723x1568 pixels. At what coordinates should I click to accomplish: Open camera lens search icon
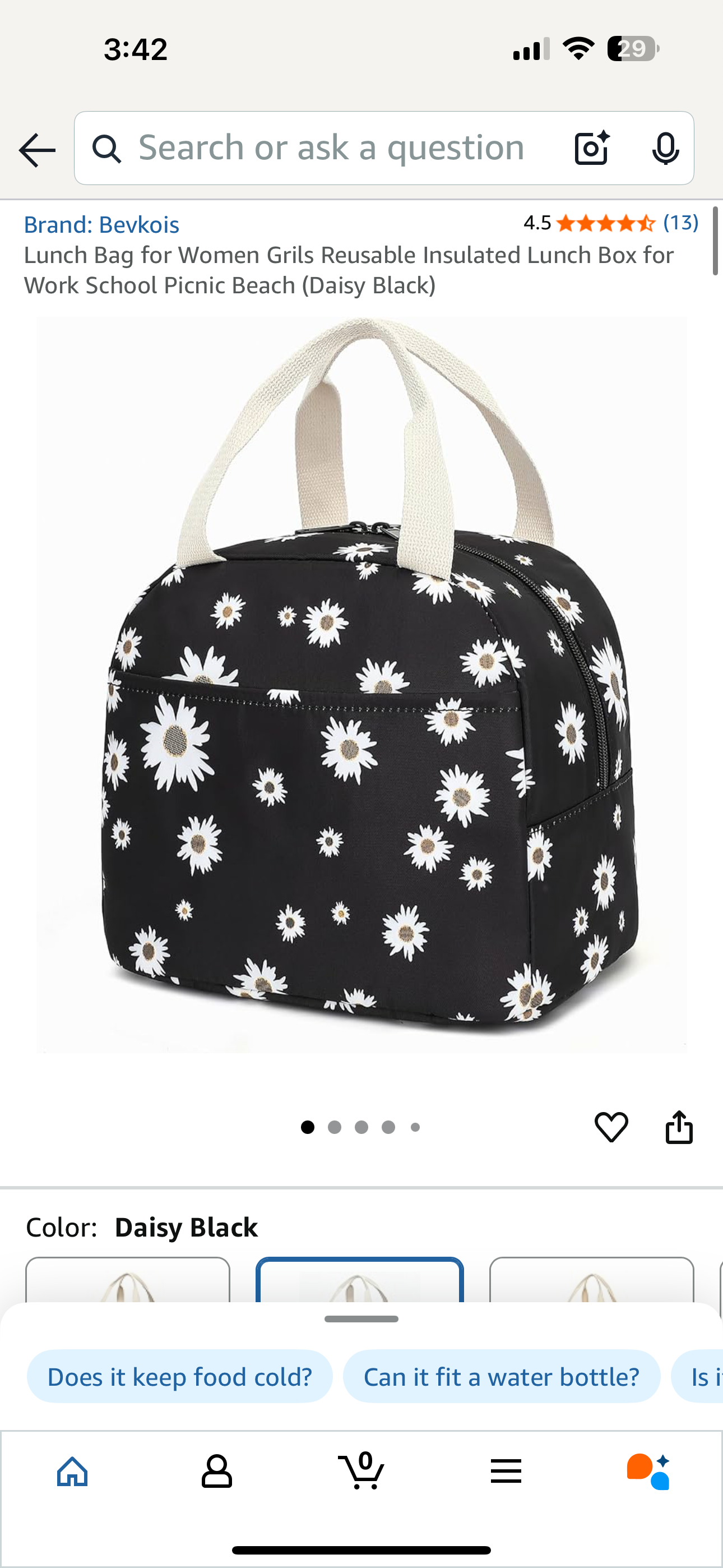[x=591, y=148]
